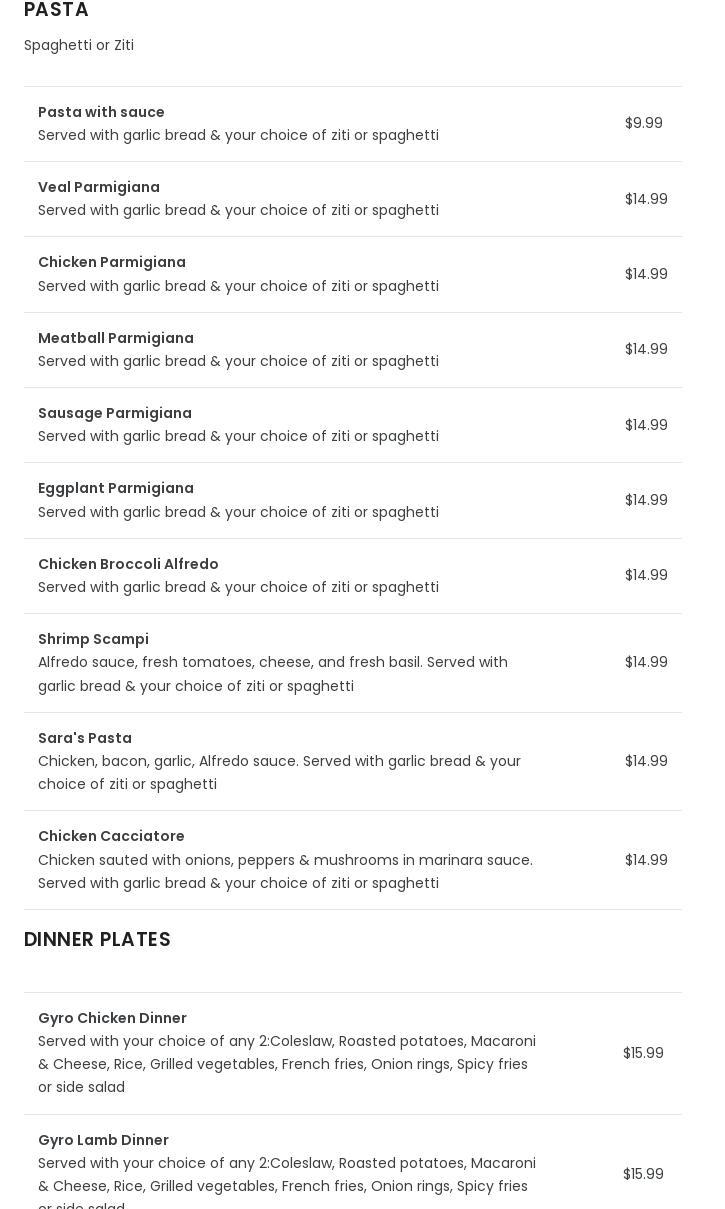Select the Eggplant Parmigiana item
Viewport: 725px width, 1209px height.
(x=116, y=488)
